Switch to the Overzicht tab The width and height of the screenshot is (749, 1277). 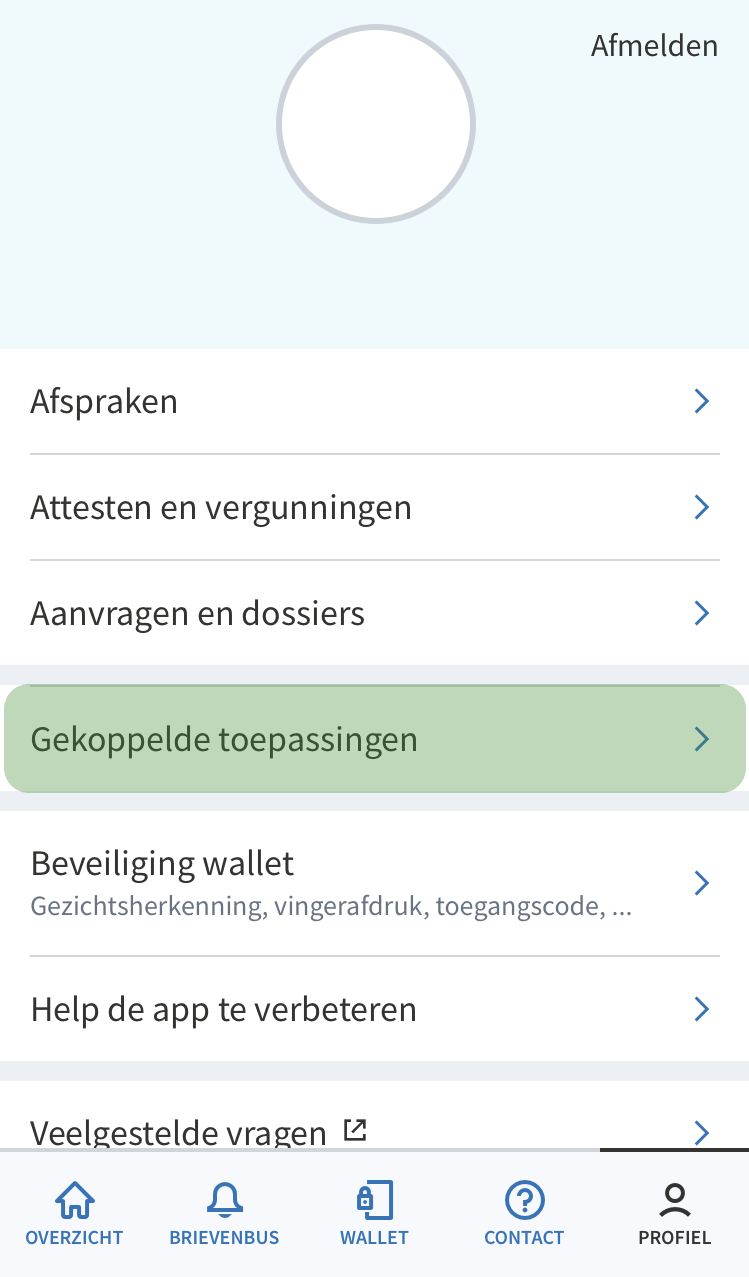click(x=74, y=1213)
